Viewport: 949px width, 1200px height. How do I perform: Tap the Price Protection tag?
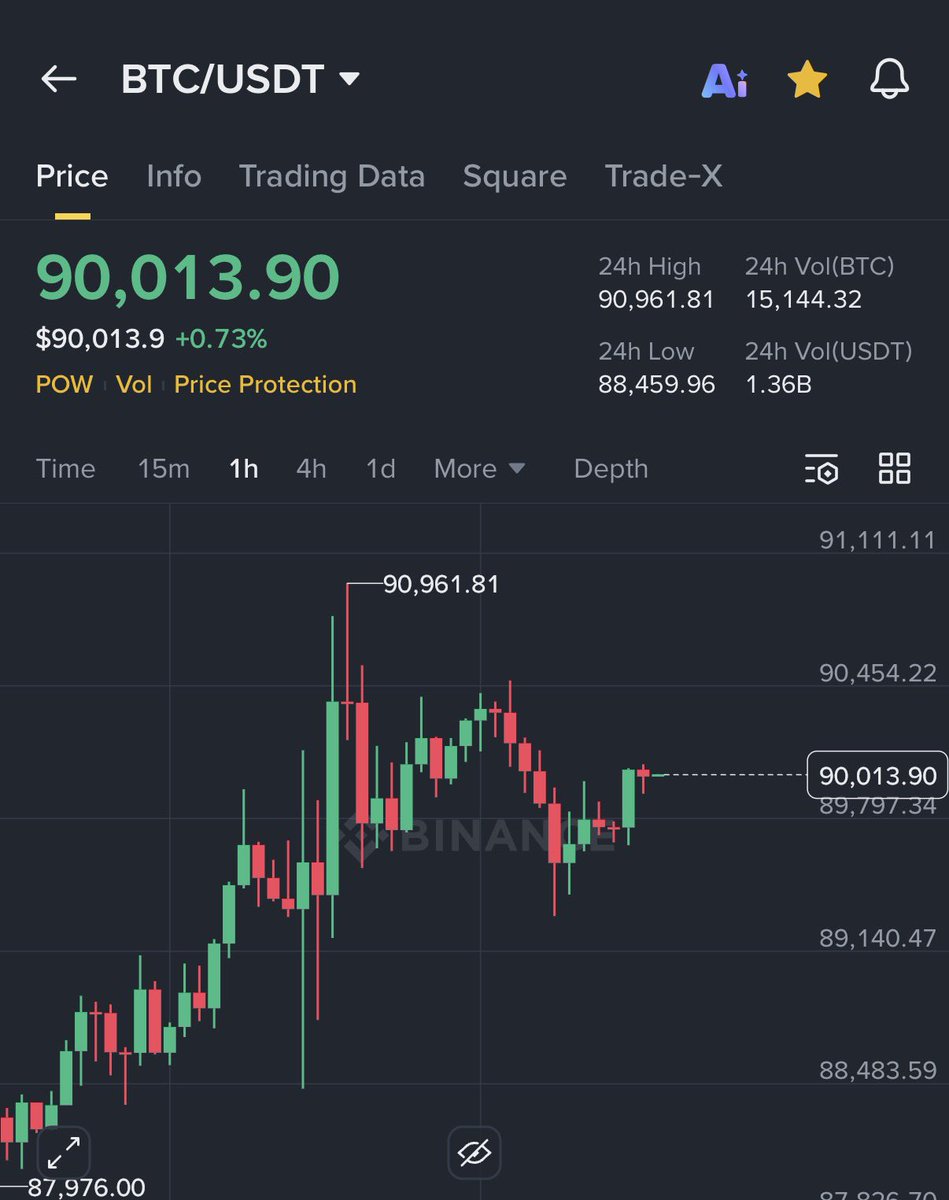coord(265,385)
